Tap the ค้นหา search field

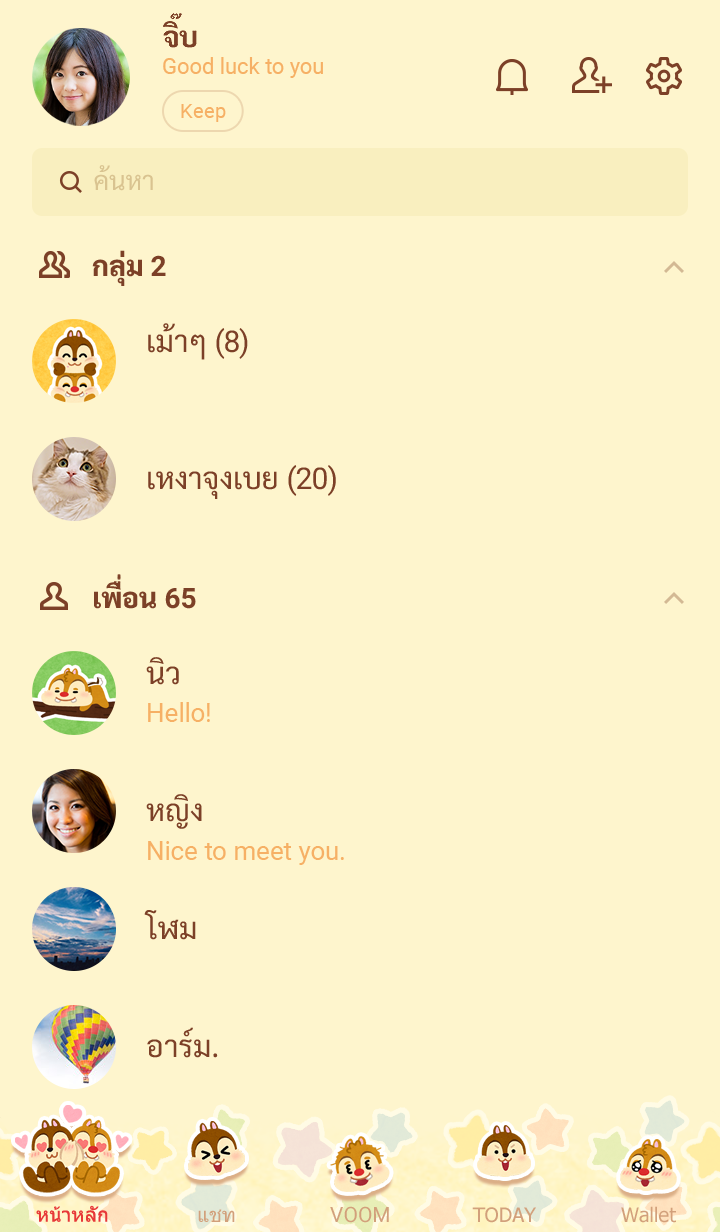coord(360,182)
